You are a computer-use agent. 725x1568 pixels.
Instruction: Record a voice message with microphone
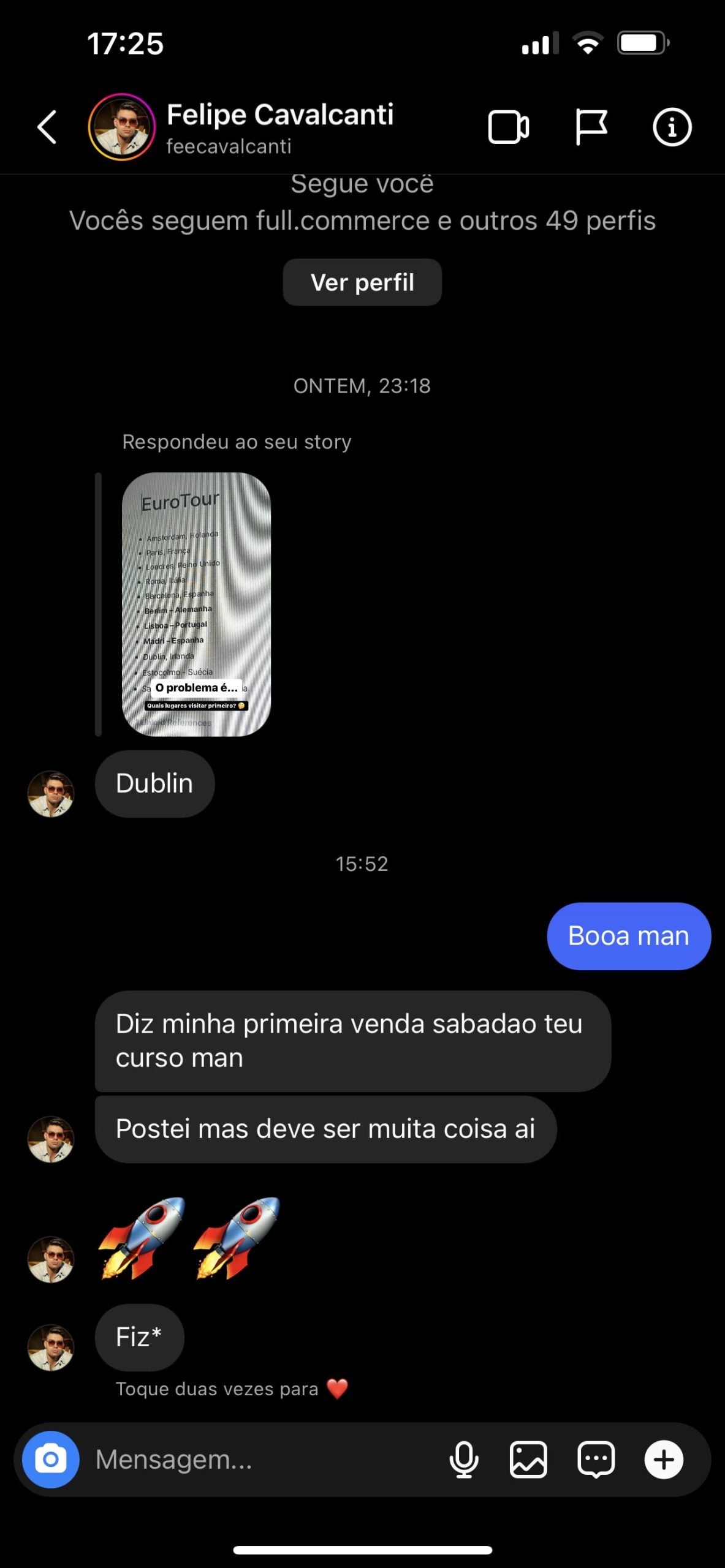point(464,1460)
